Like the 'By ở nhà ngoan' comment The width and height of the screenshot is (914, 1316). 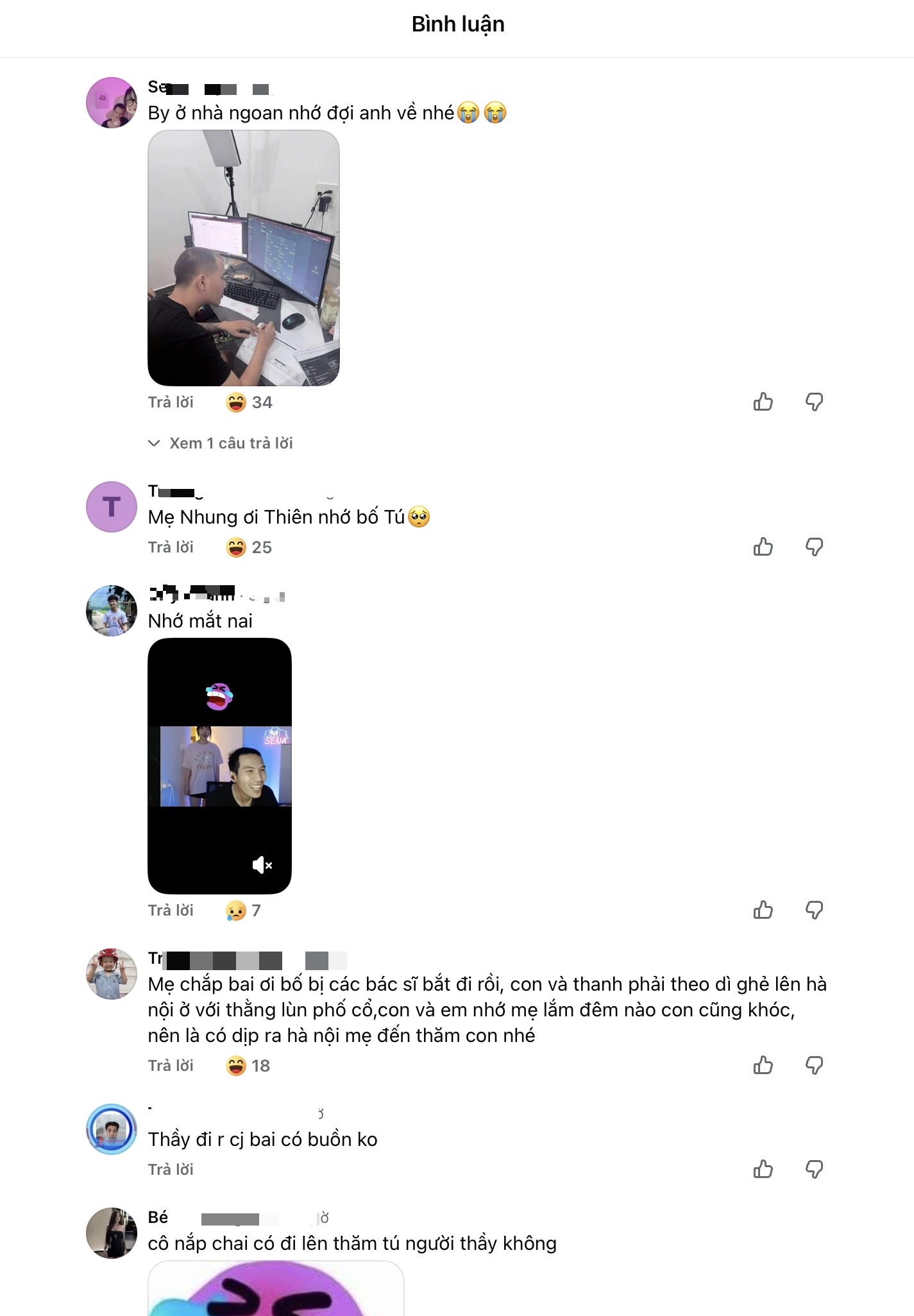(763, 402)
